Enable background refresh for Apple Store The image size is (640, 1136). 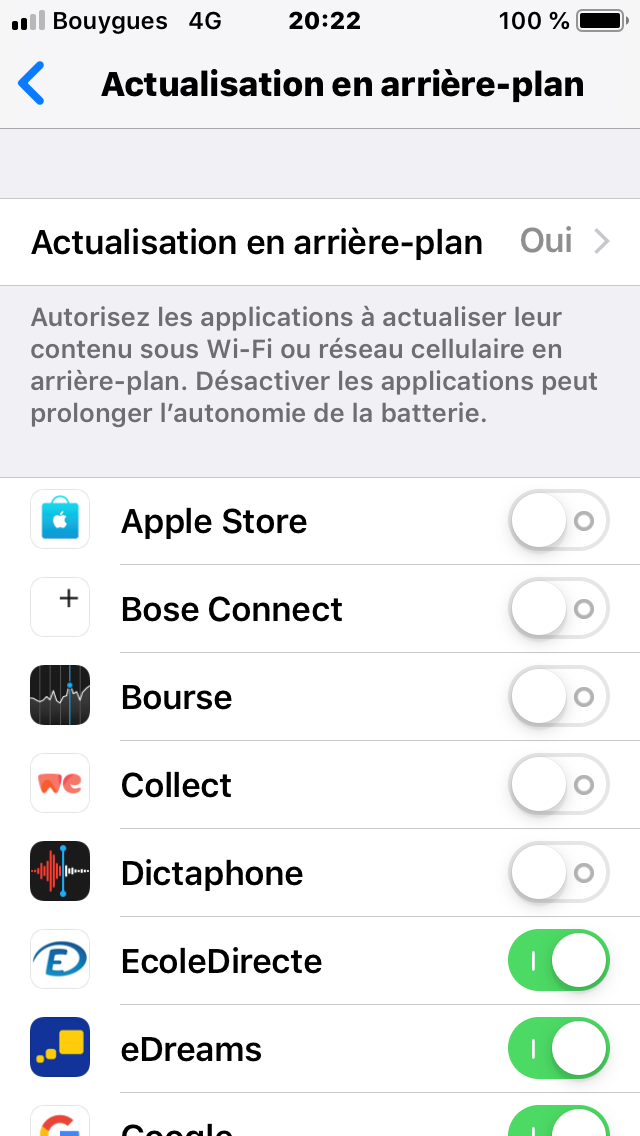[558, 520]
